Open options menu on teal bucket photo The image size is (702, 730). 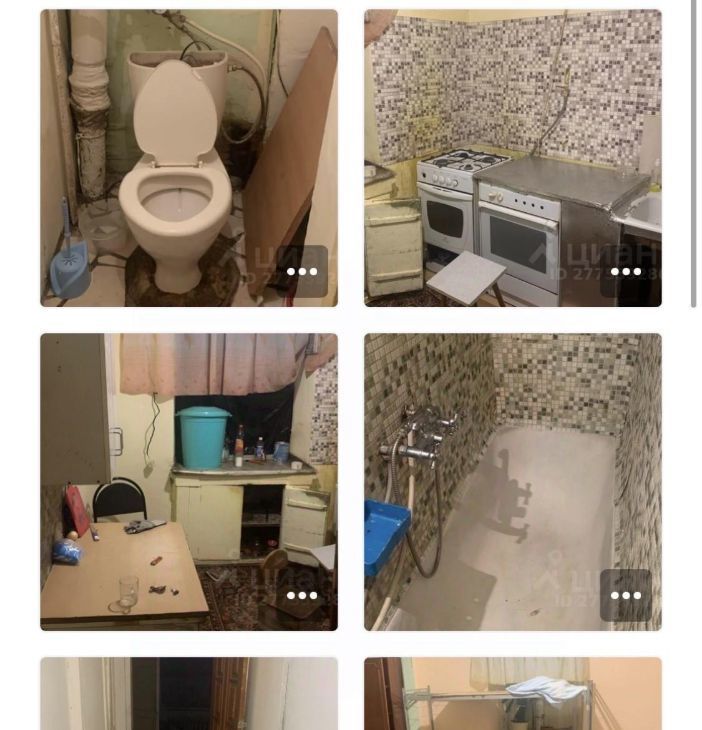tap(302, 595)
